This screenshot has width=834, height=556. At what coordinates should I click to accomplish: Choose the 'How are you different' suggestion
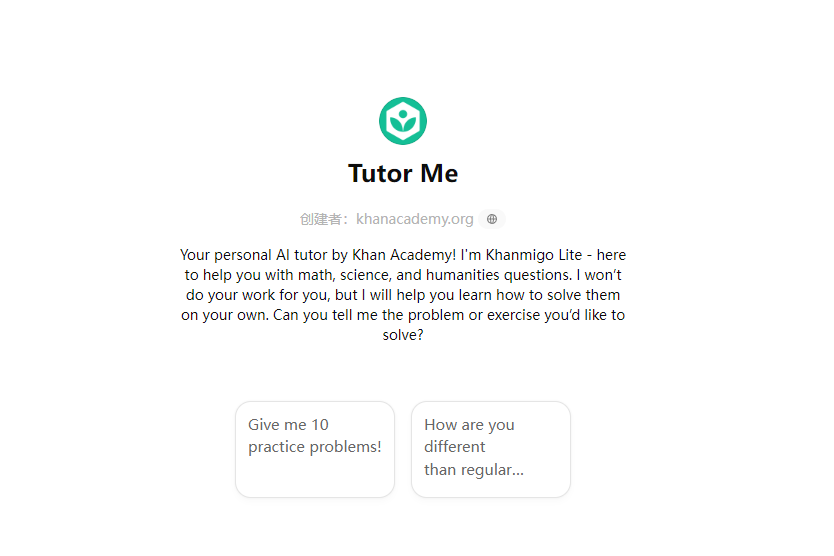click(490, 449)
